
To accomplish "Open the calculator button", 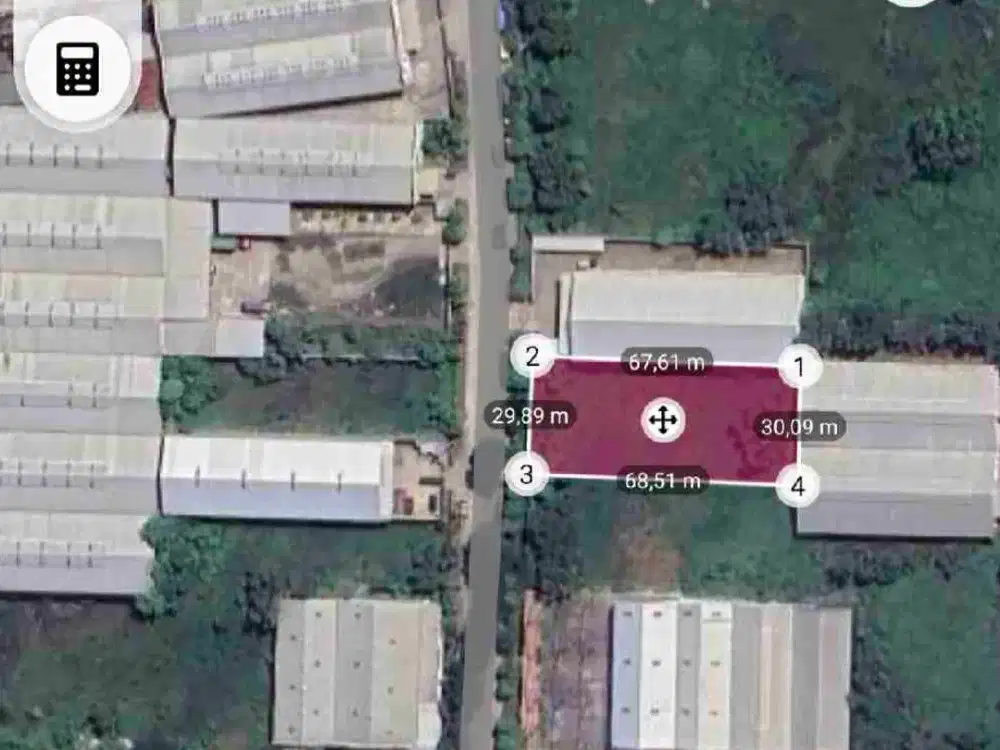I will pyautogui.click(x=77, y=69).
